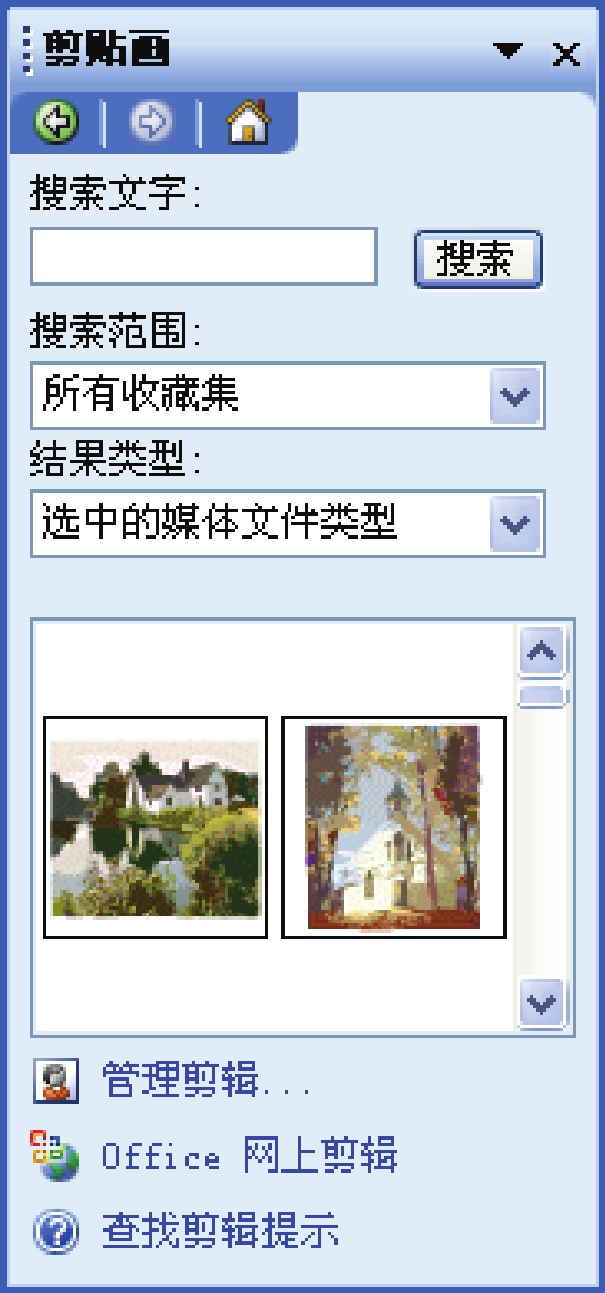This screenshot has height=1293, width=605.
Task: Click the 搜索 button
Action: 478,259
